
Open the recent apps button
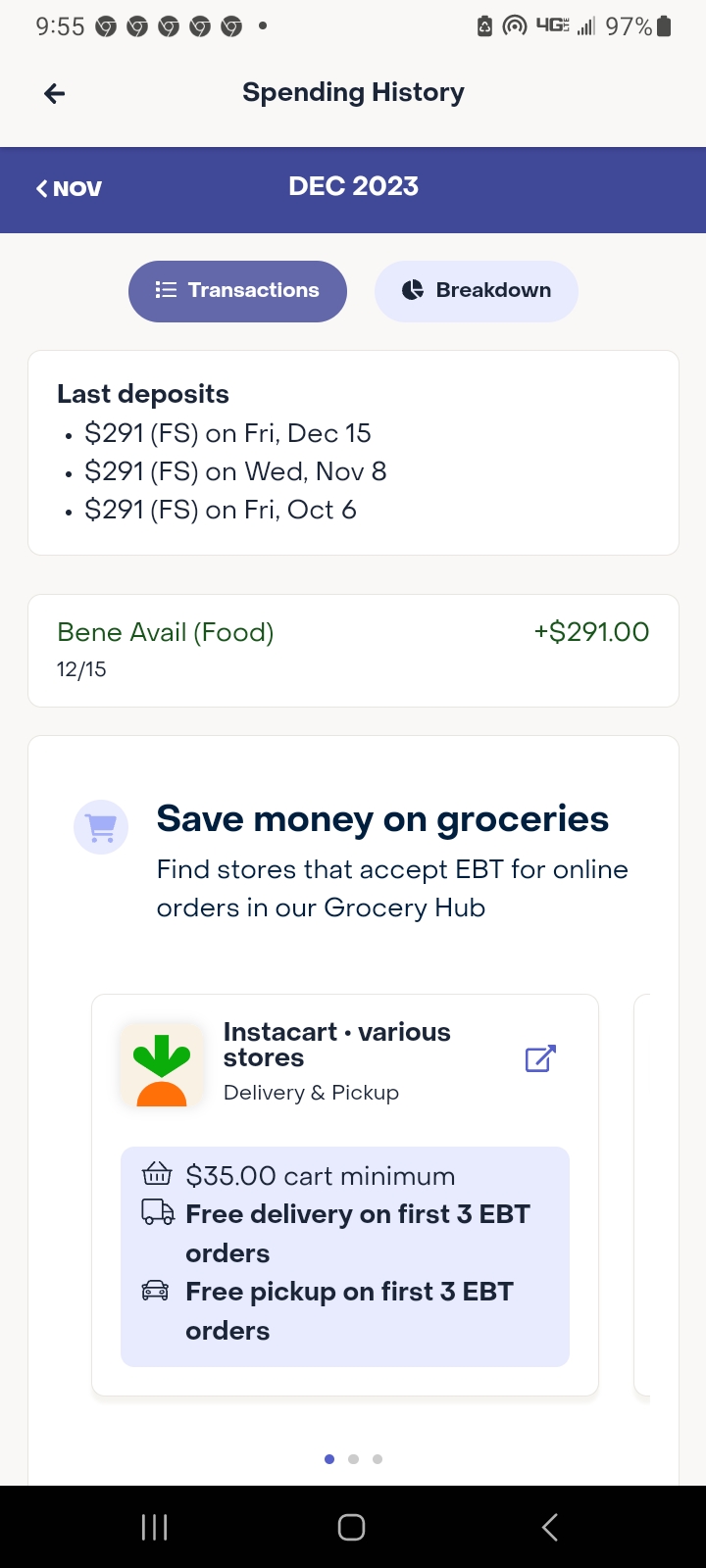pyautogui.click(x=155, y=1527)
